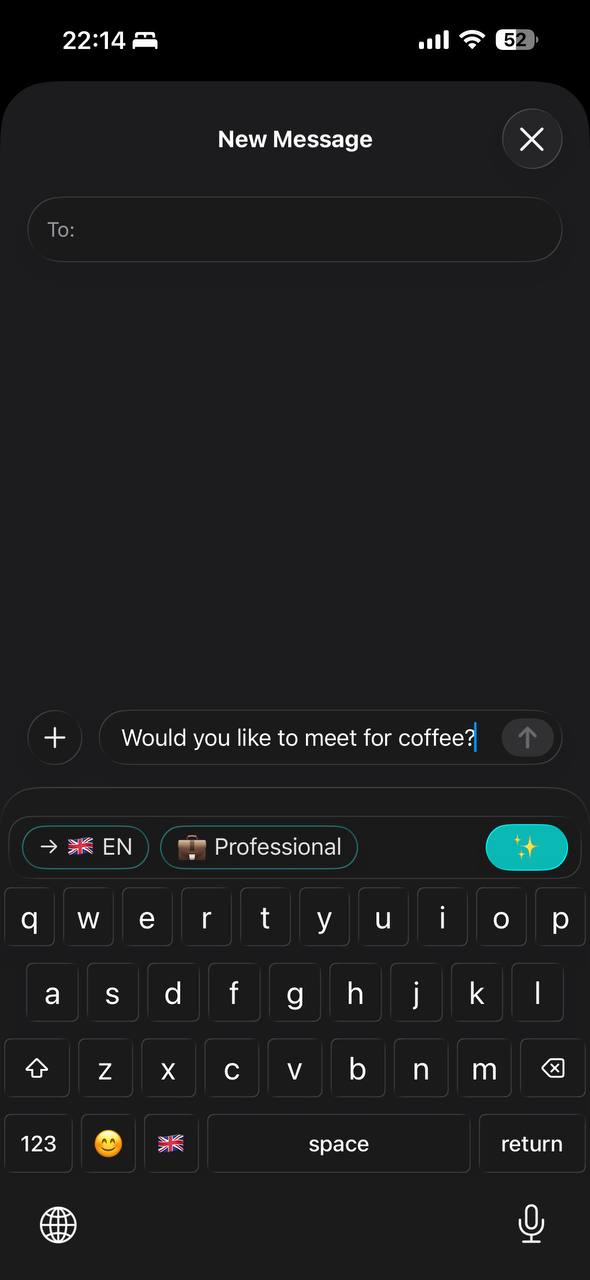
Task: Switch to the 123 numbers keyboard
Action: click(x=38, y=1143)
